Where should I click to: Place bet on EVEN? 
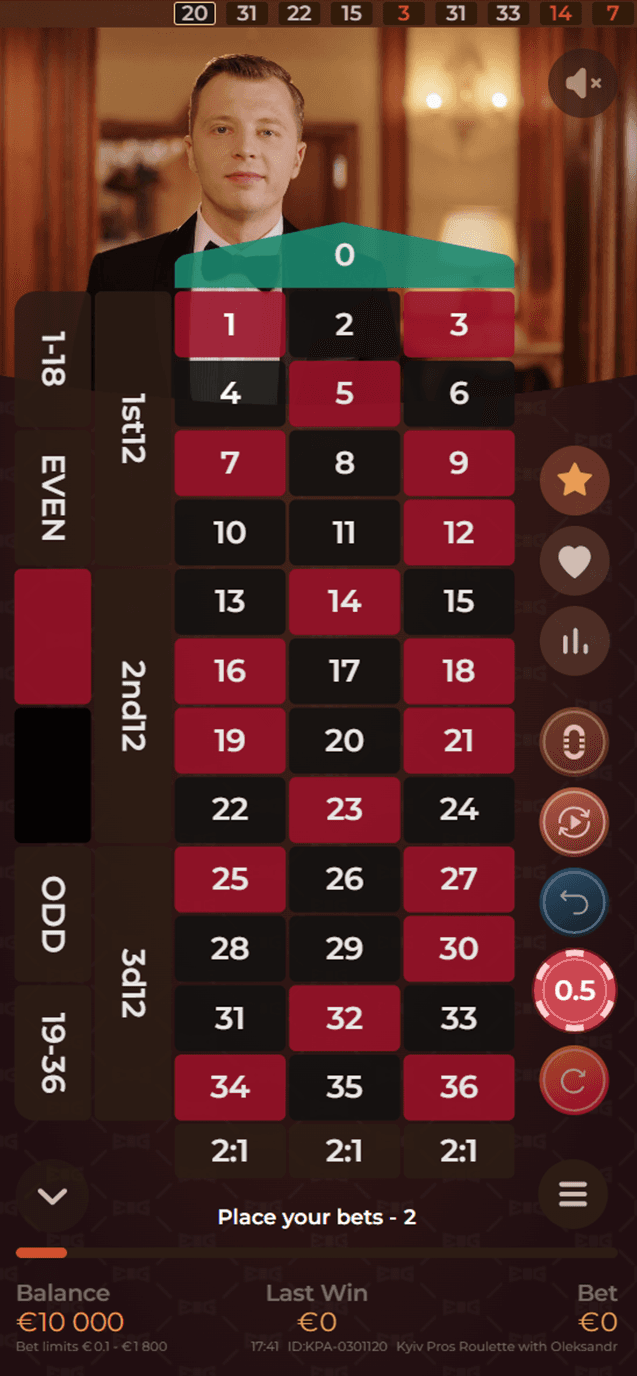[x=52, y=498]
